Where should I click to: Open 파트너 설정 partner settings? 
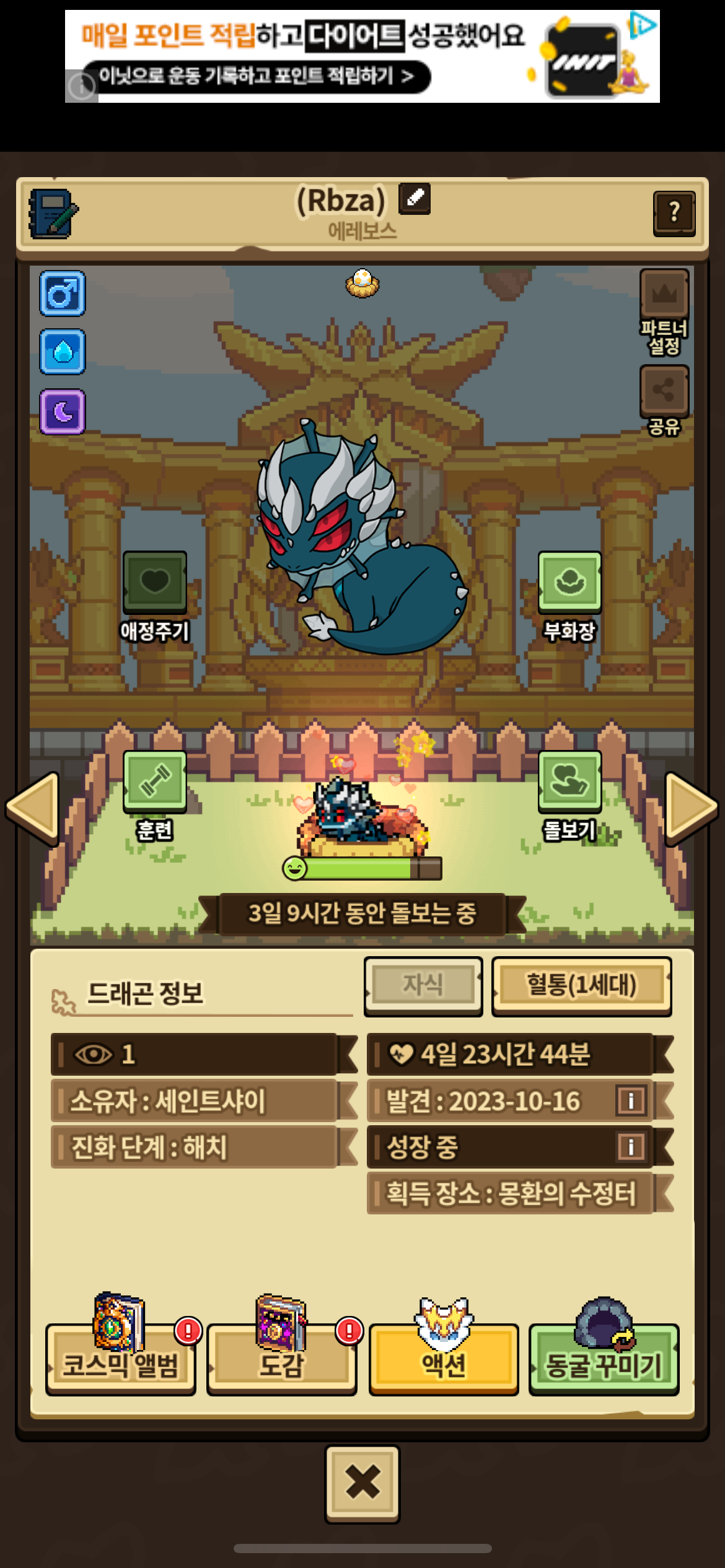click(x=664, y=295)
